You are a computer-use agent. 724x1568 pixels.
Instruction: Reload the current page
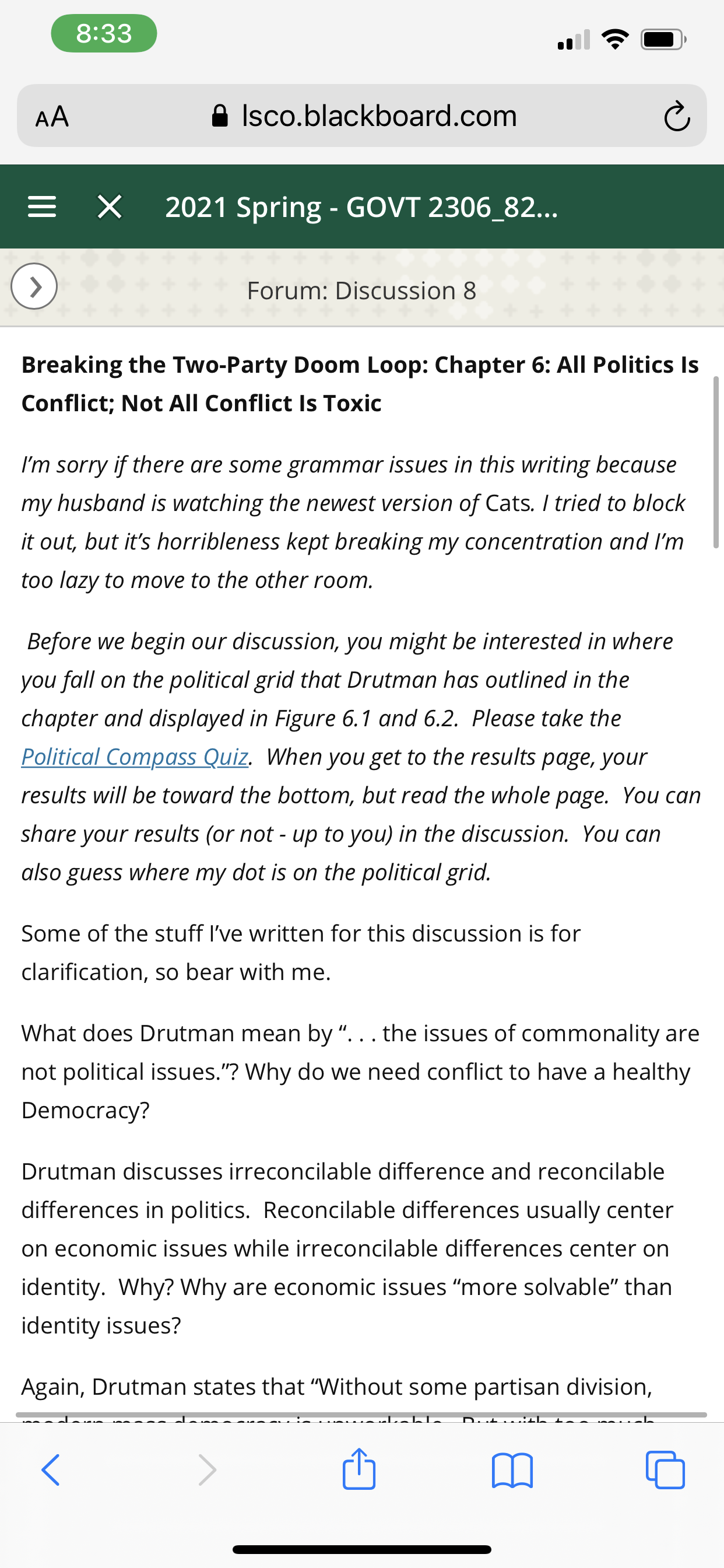point(677,116)
